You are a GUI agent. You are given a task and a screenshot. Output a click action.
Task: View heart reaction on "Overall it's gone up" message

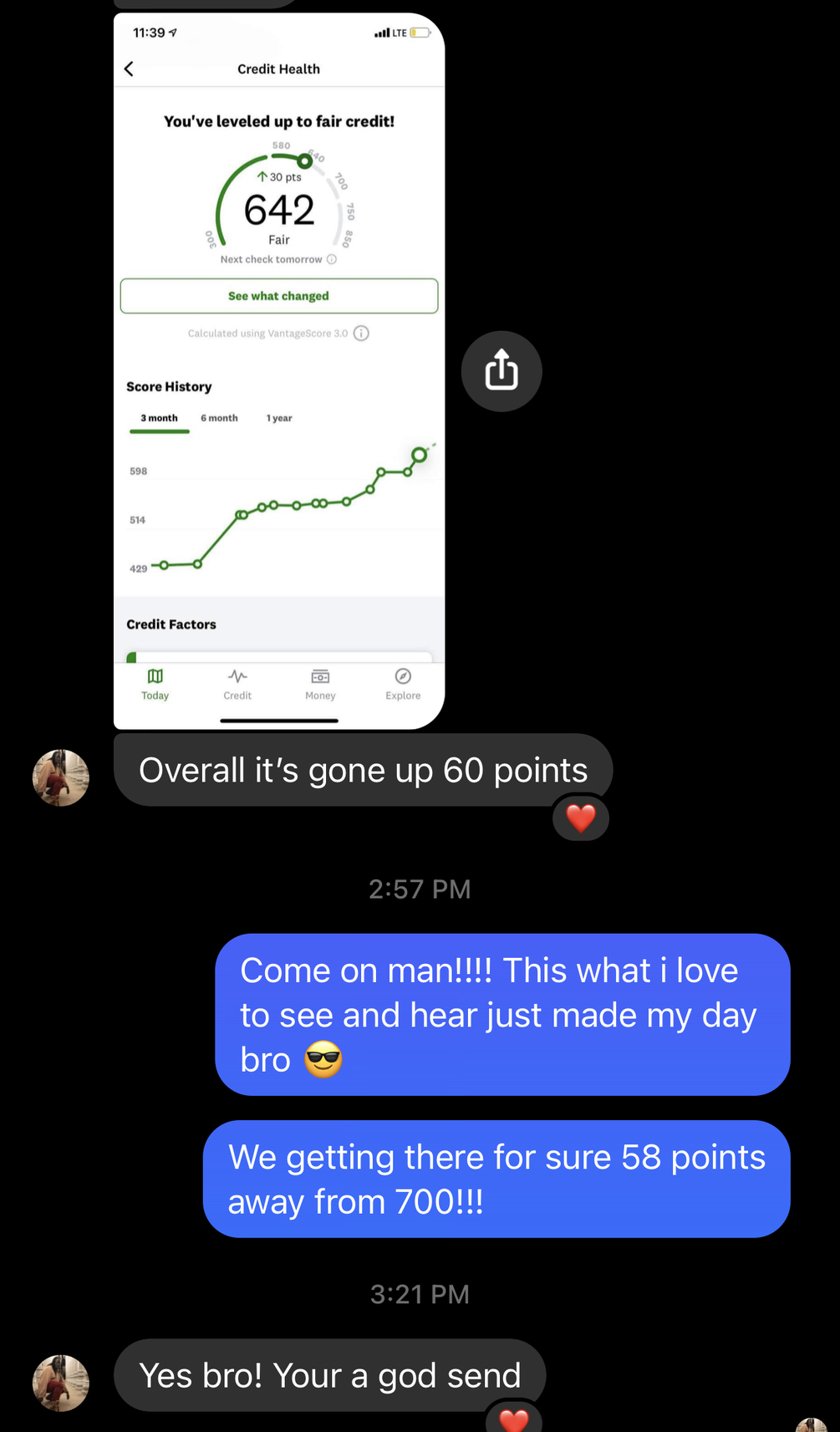click(x=581, y=818)
